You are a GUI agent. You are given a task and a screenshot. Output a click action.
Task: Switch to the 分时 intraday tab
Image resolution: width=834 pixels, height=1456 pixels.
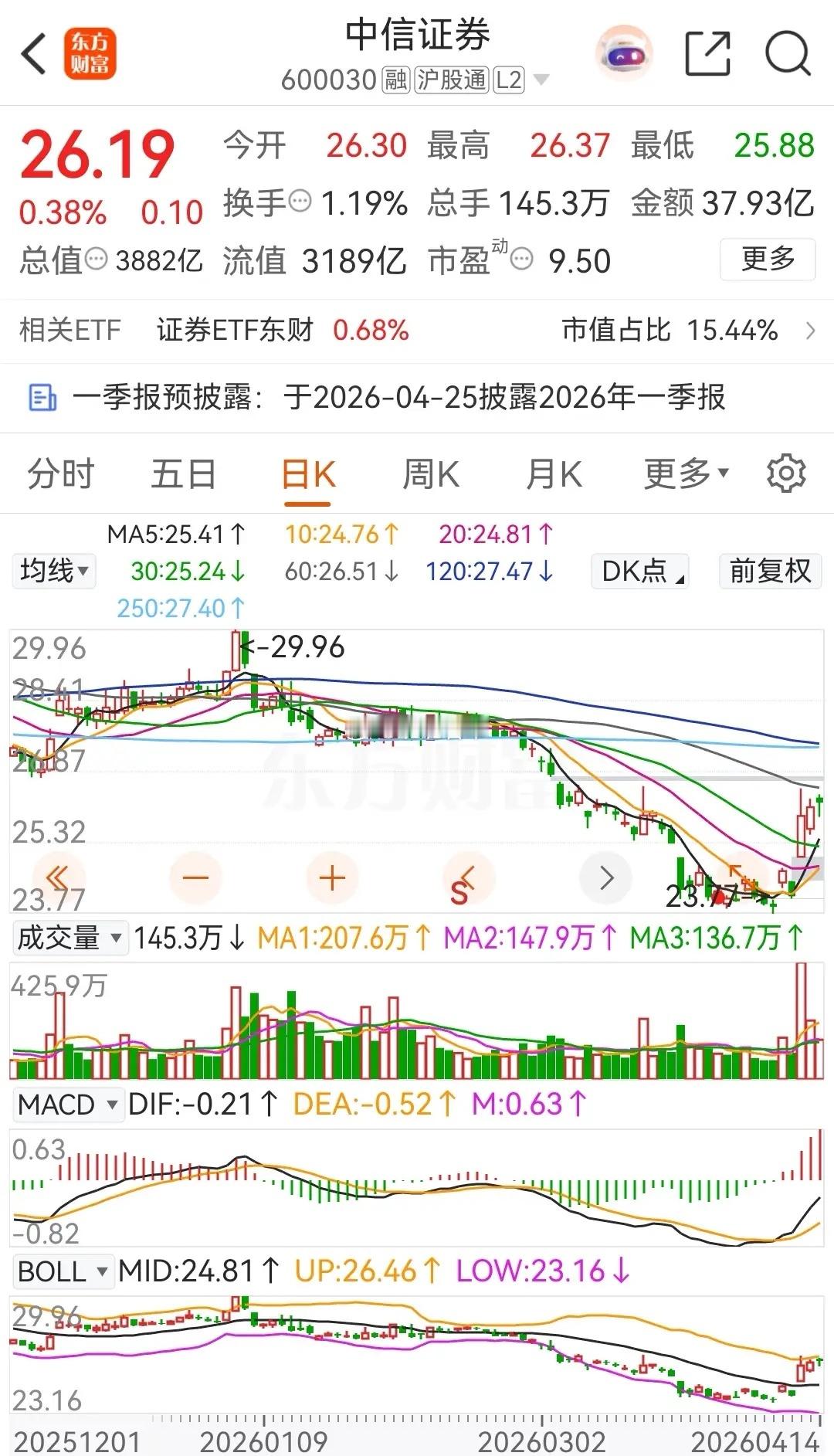[x=59, y=473]
